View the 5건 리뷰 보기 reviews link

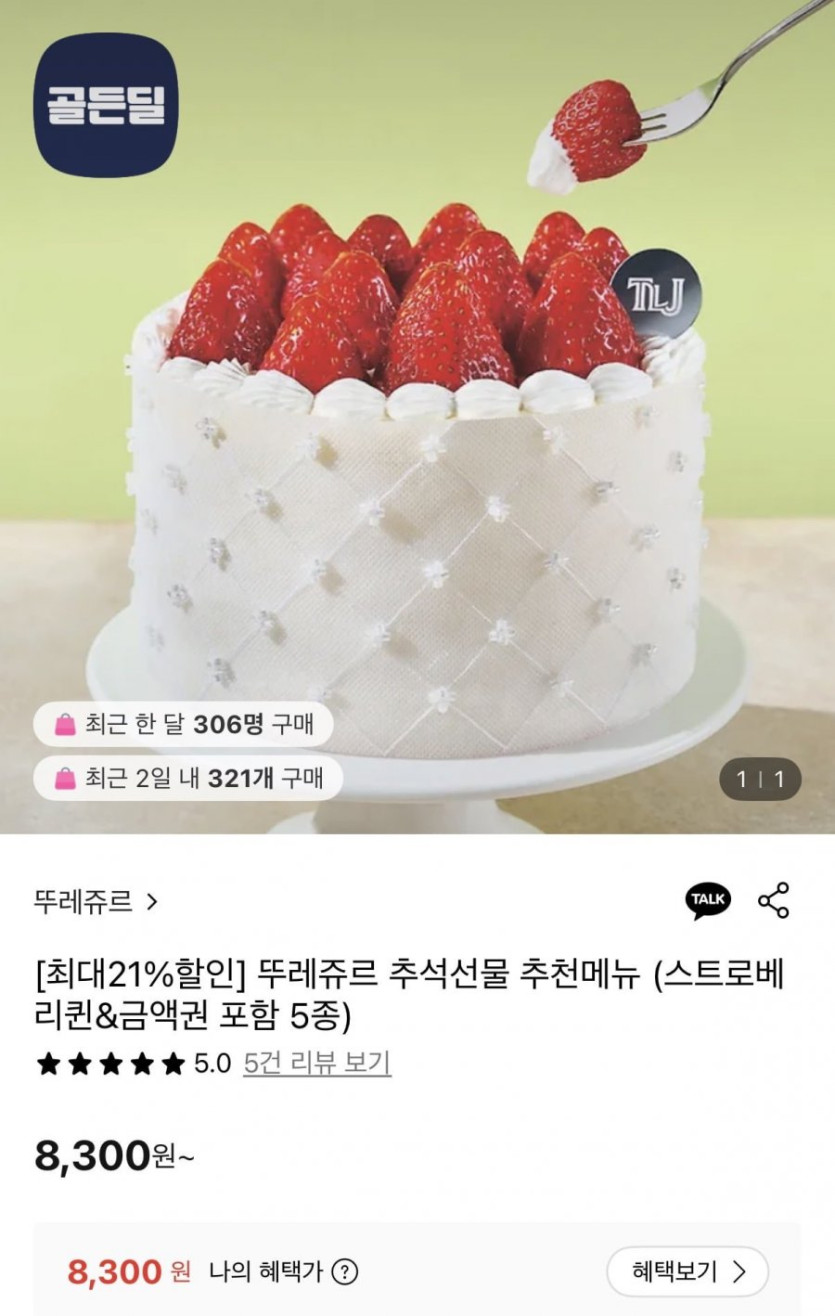tap(317, 1063)
